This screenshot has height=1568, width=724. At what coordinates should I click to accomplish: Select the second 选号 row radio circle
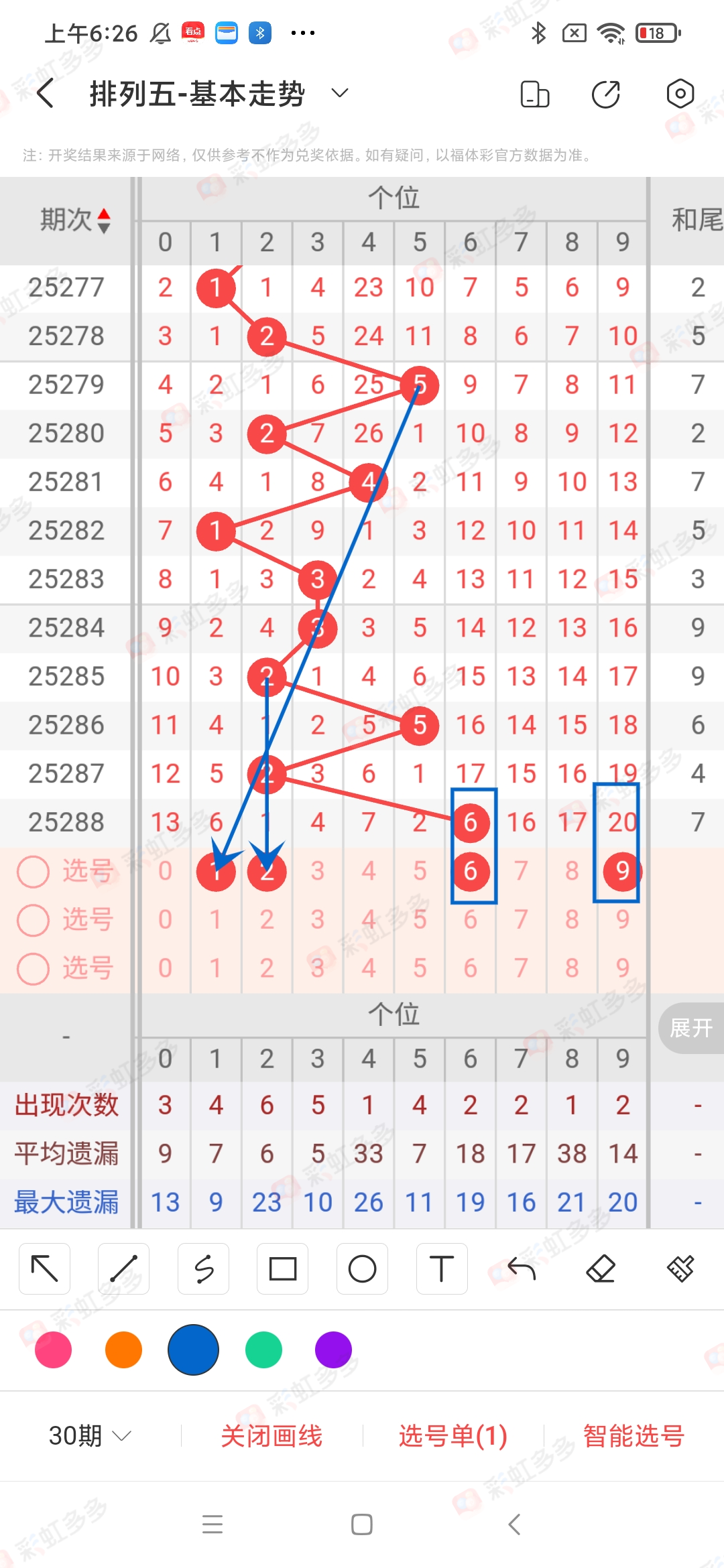tap(33, 920)
